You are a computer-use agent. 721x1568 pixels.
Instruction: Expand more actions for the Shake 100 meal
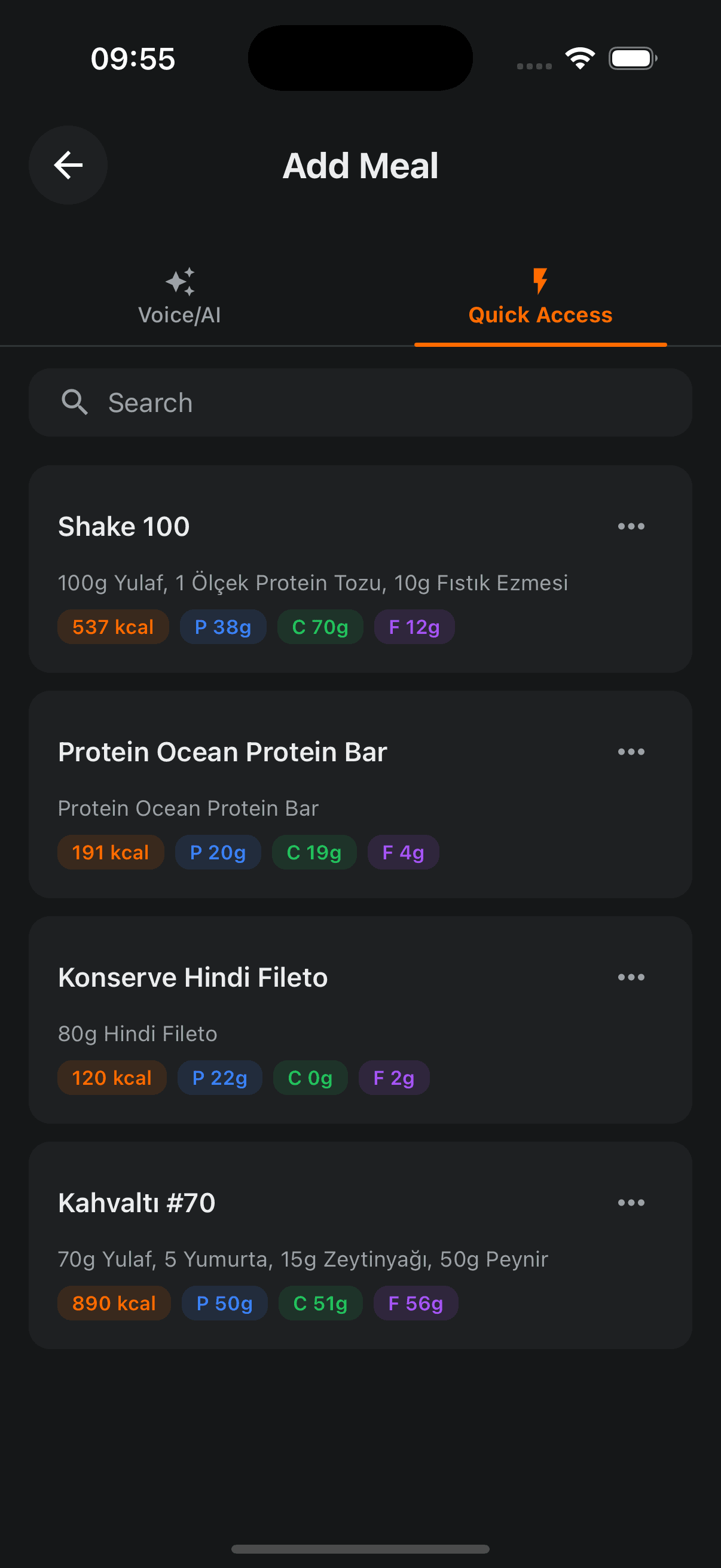coord(631,526)
